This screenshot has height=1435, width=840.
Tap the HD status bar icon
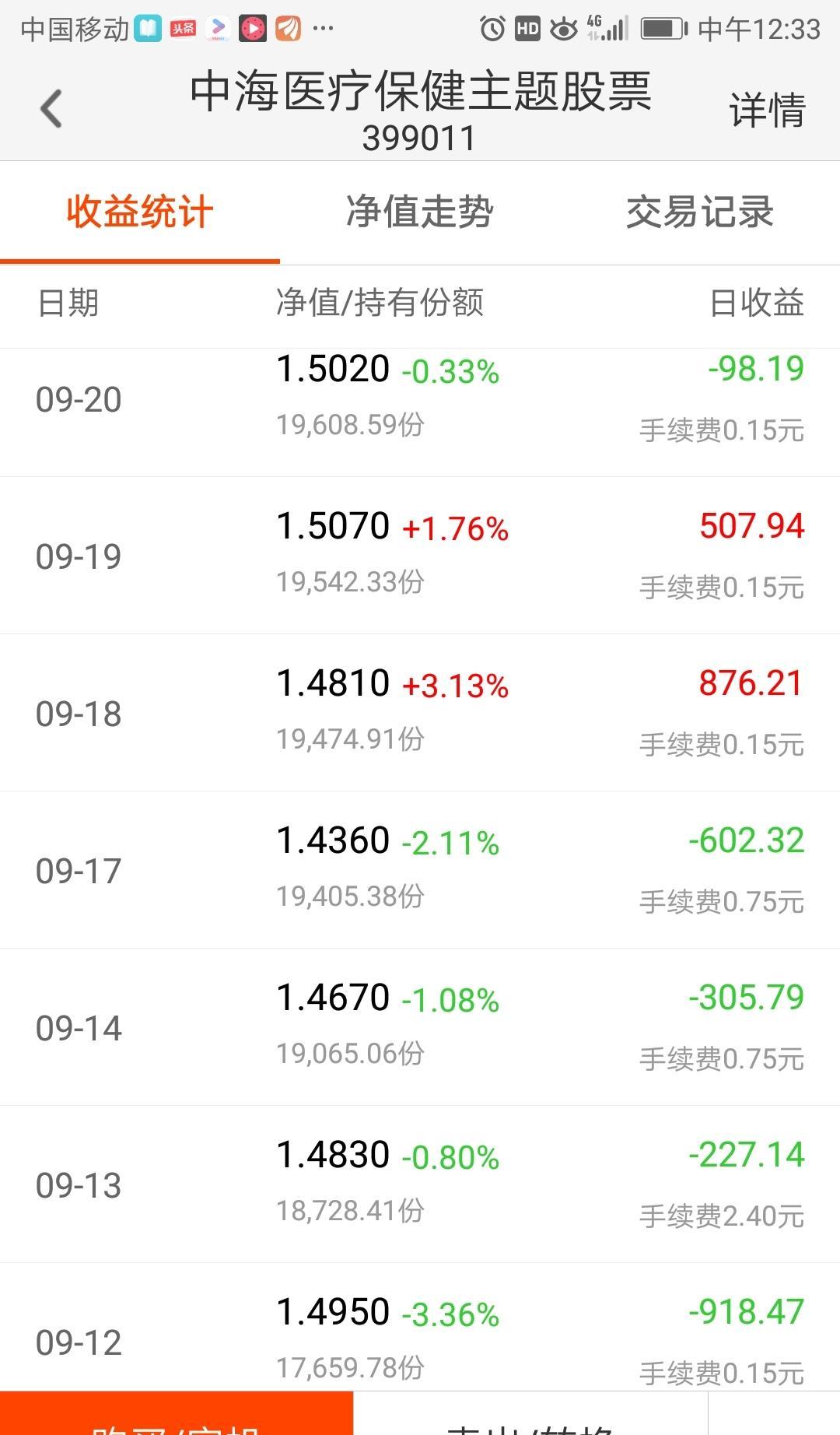click(x=527, y=28)
